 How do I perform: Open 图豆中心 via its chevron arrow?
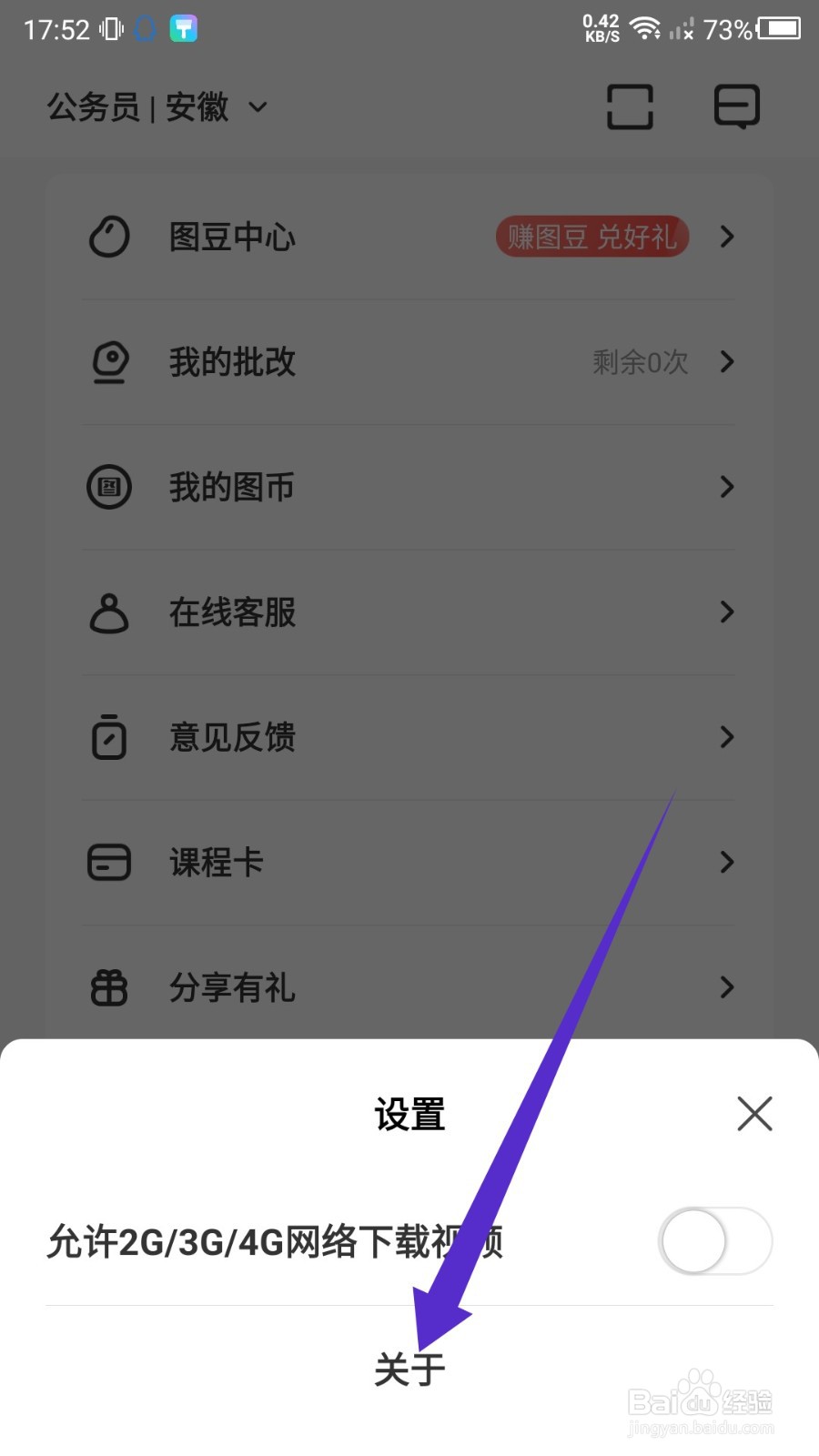(725, 238)
